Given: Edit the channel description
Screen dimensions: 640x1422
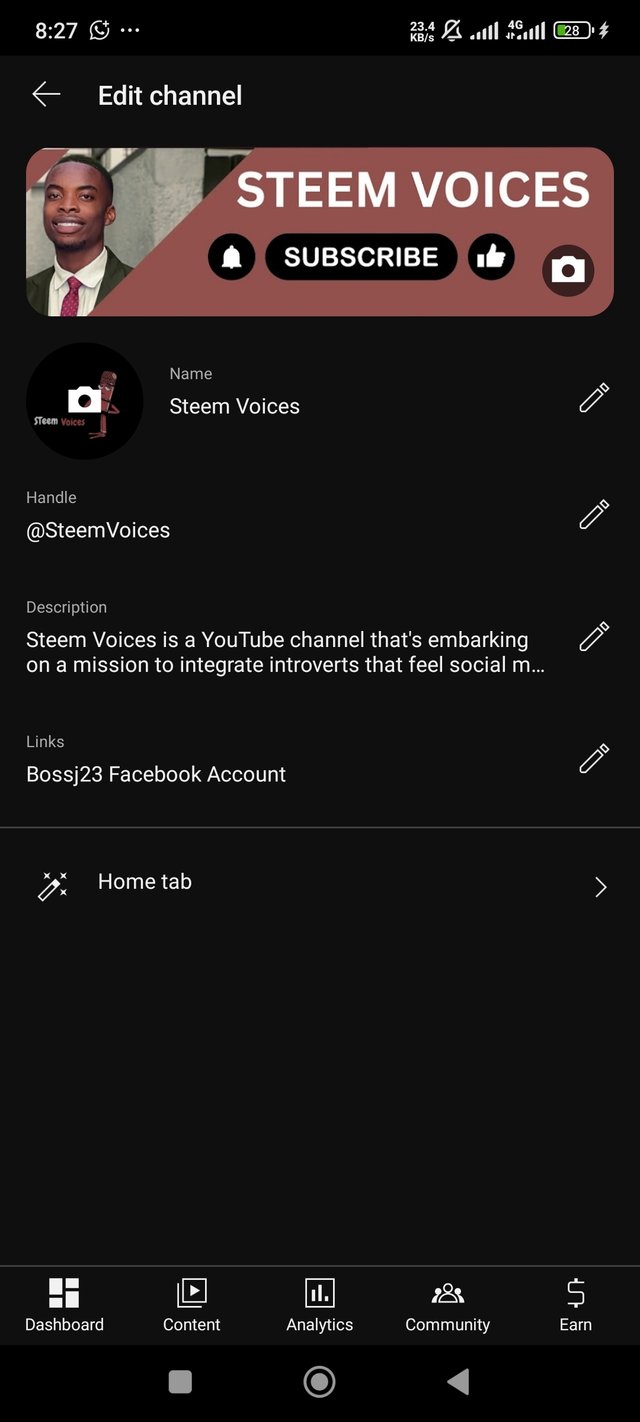Looking at the screenshot, I should 593,637.
